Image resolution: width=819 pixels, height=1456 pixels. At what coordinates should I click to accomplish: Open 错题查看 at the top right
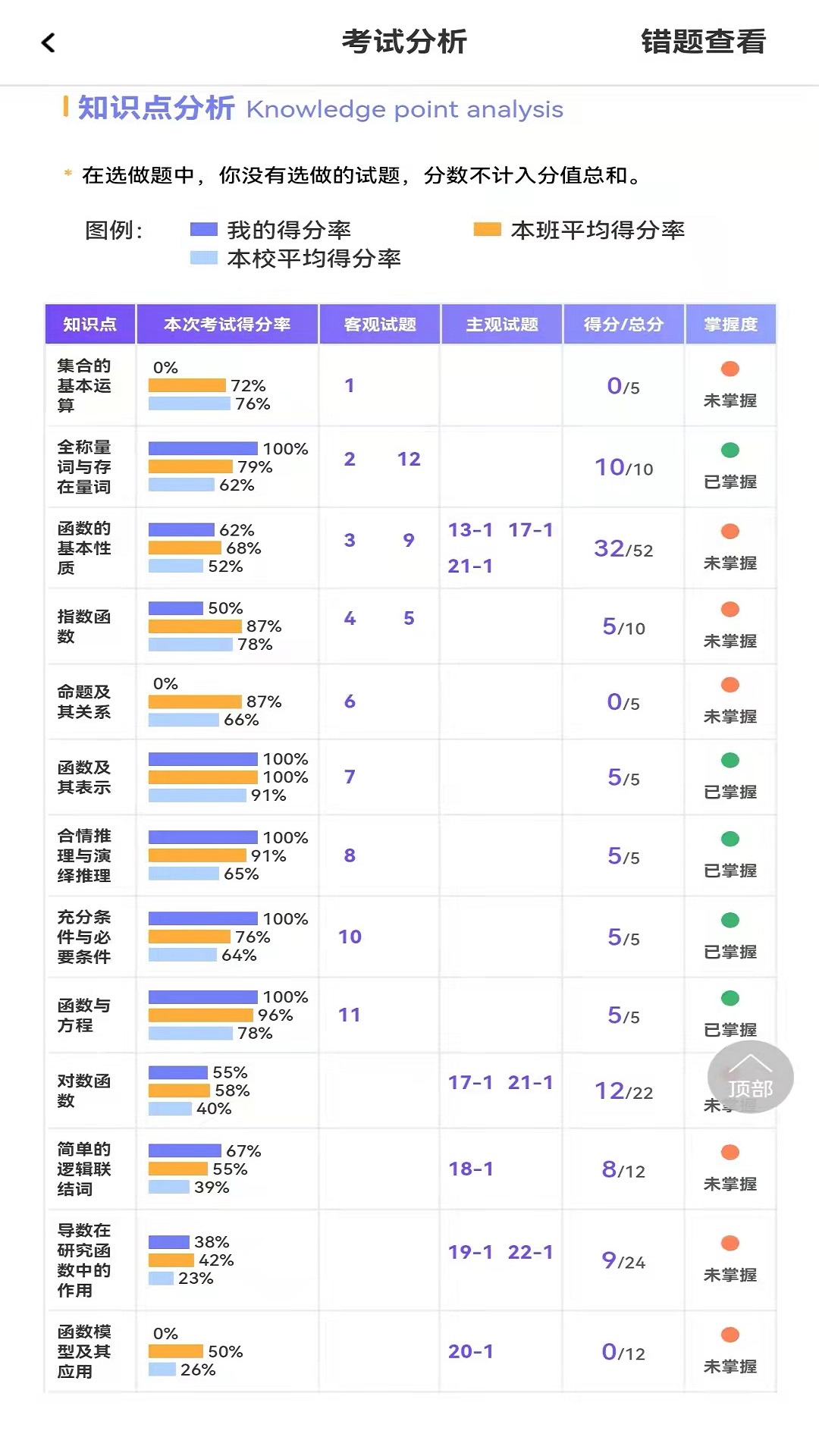(701, 43)
